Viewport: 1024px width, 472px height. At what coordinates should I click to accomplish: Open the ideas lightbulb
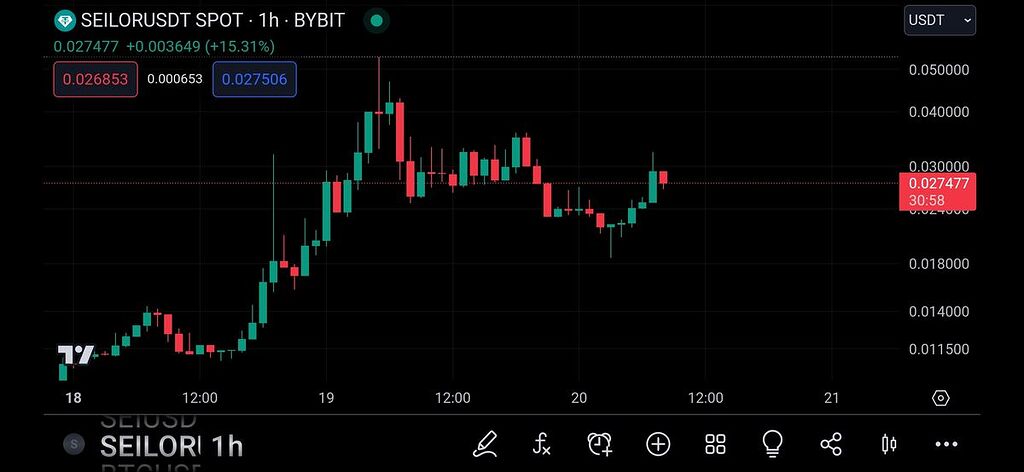[772, 443]
